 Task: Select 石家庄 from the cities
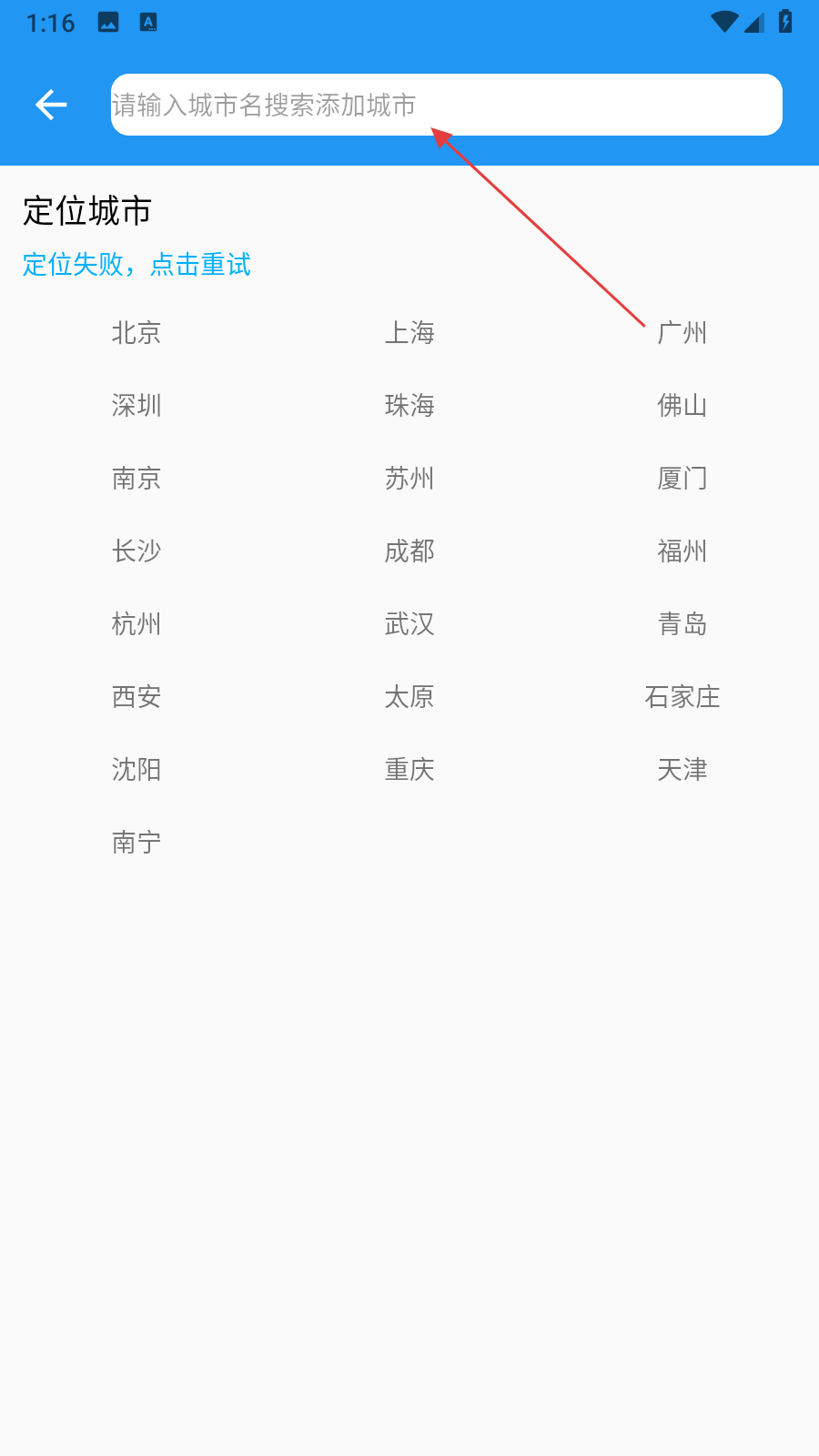click(x=682, y=697)
